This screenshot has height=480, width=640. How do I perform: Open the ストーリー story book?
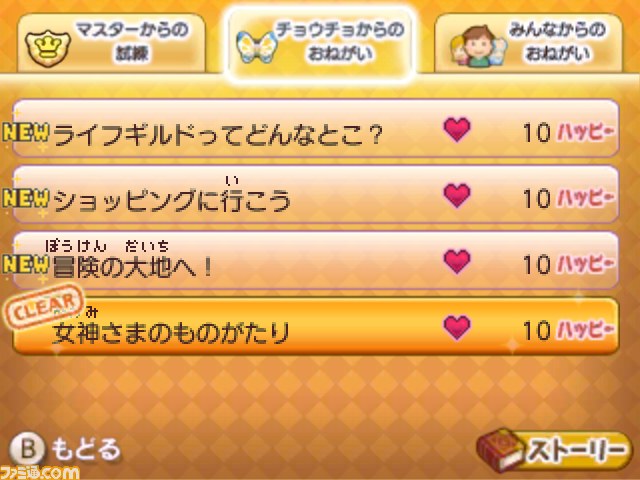(553, 447)
